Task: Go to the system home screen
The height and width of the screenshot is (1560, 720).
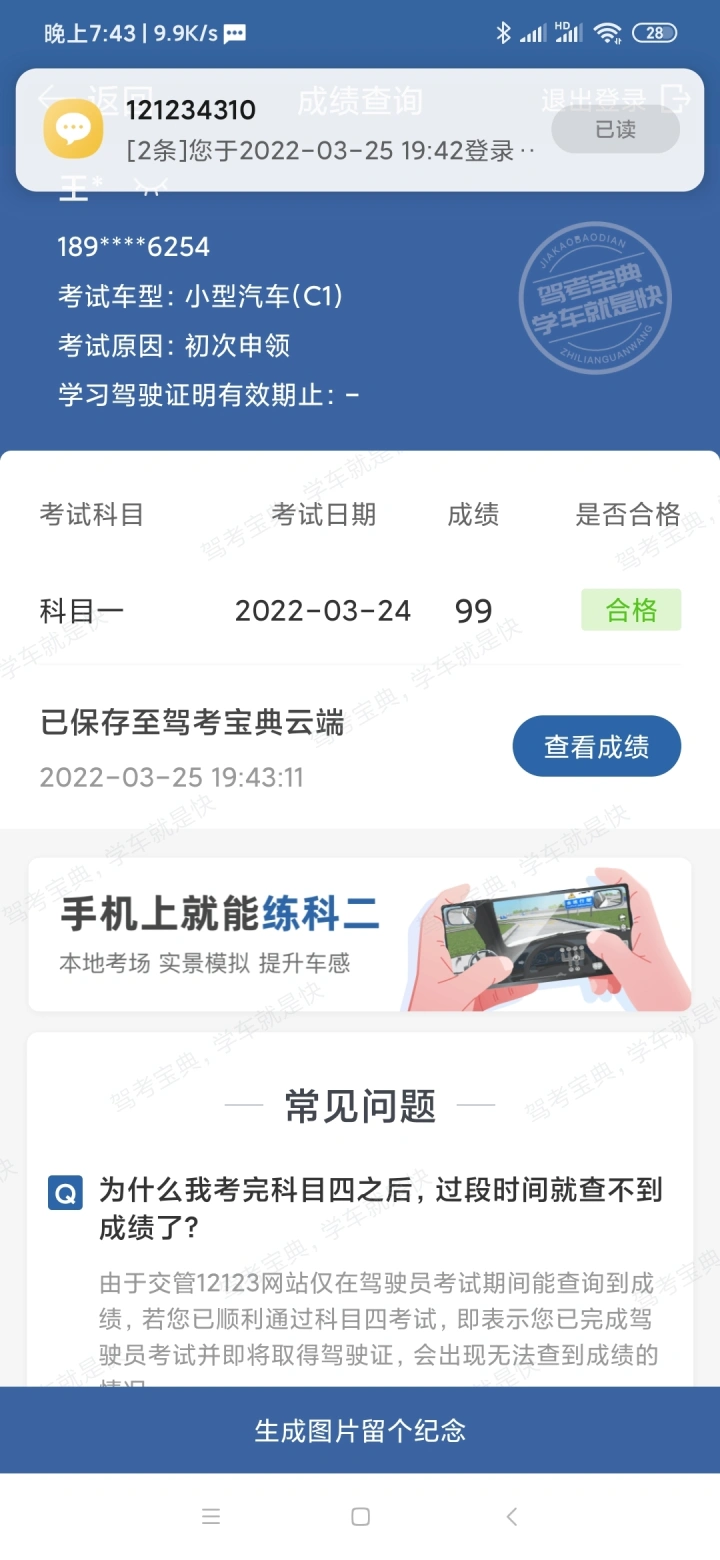Action: pos(361,1517)
